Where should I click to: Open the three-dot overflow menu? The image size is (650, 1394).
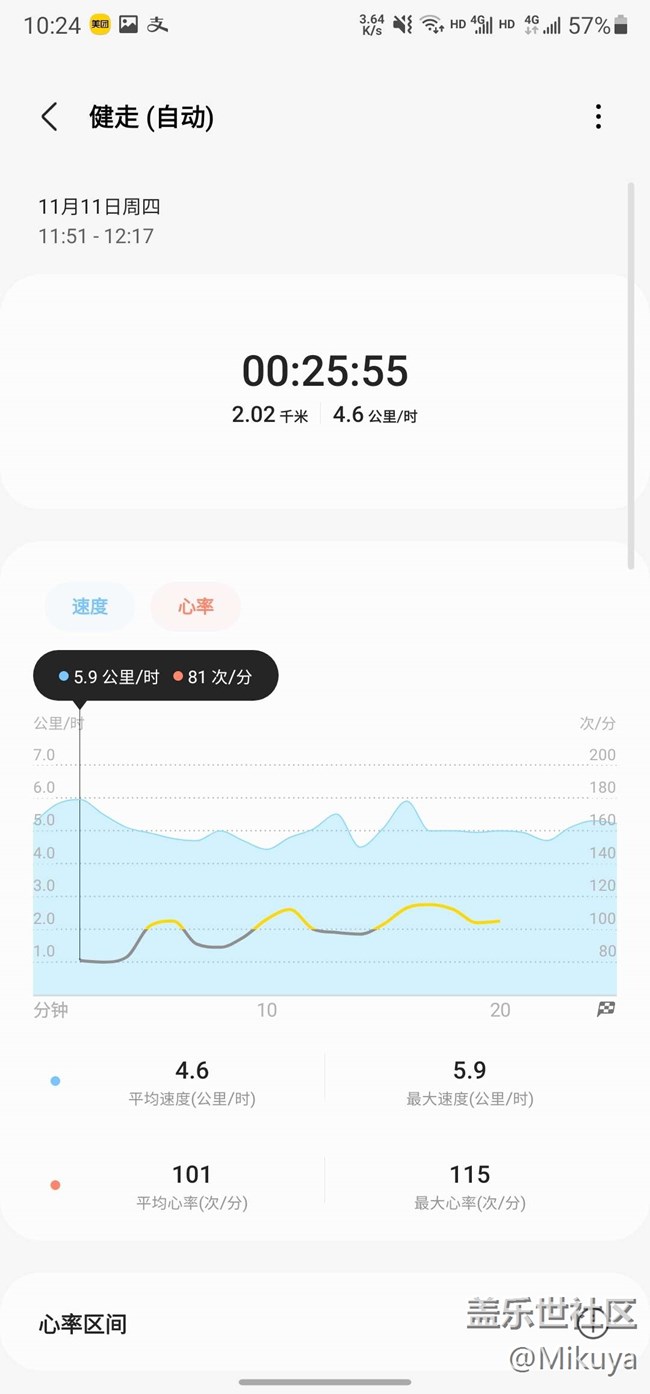pyautogui.click(x=598, y=117)
